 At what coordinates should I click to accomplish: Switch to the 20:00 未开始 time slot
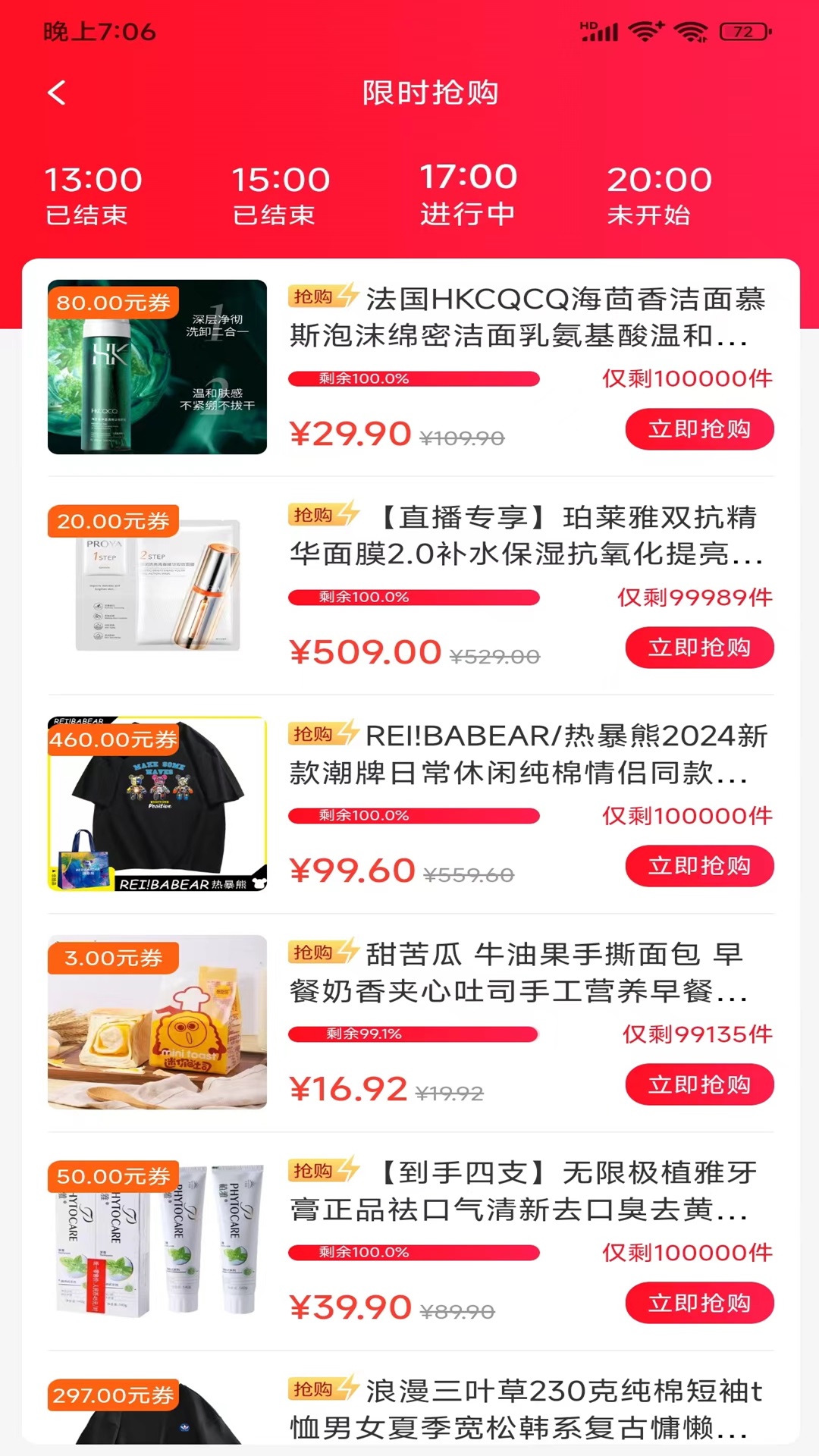(658, 196)
